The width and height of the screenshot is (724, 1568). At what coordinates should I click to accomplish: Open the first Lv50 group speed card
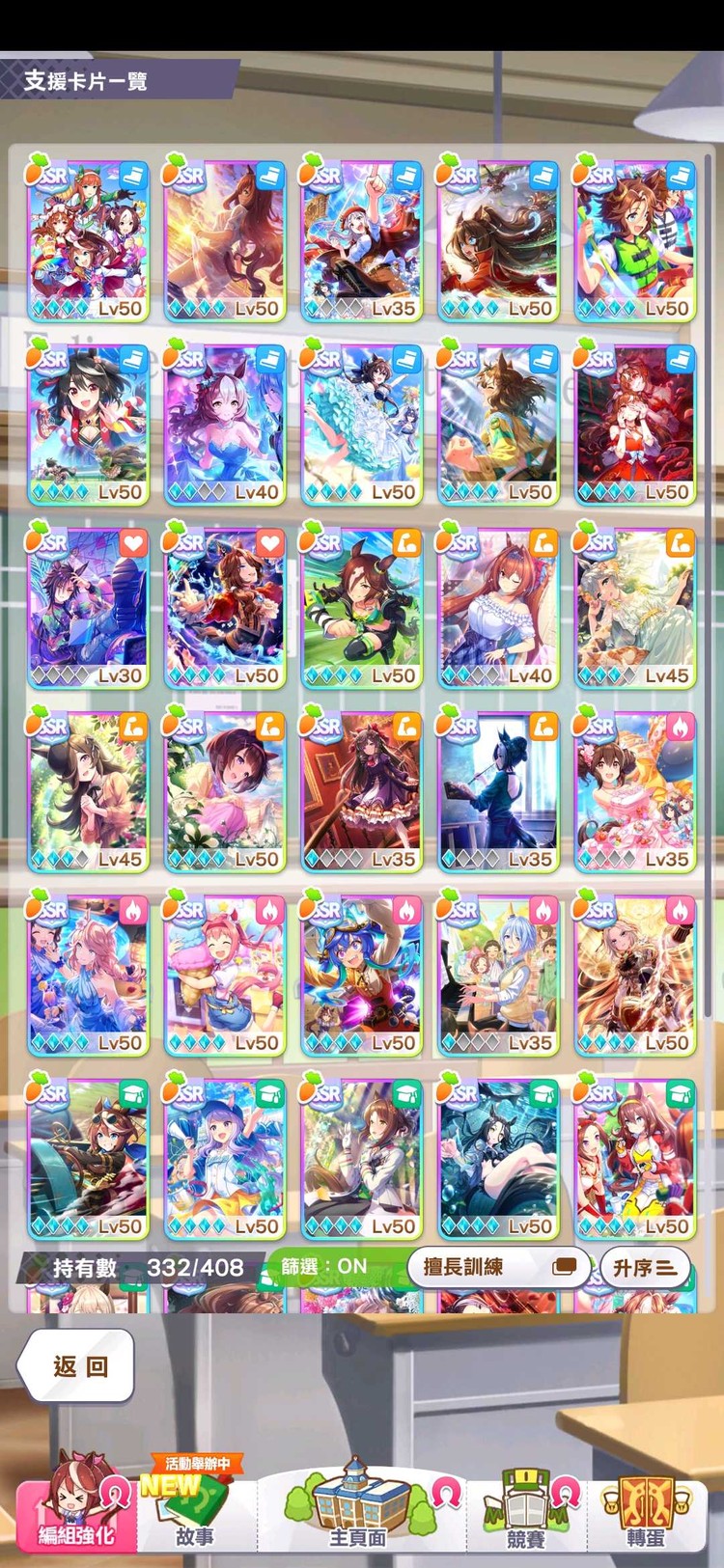pyautogui.click(x=88, y=241)
